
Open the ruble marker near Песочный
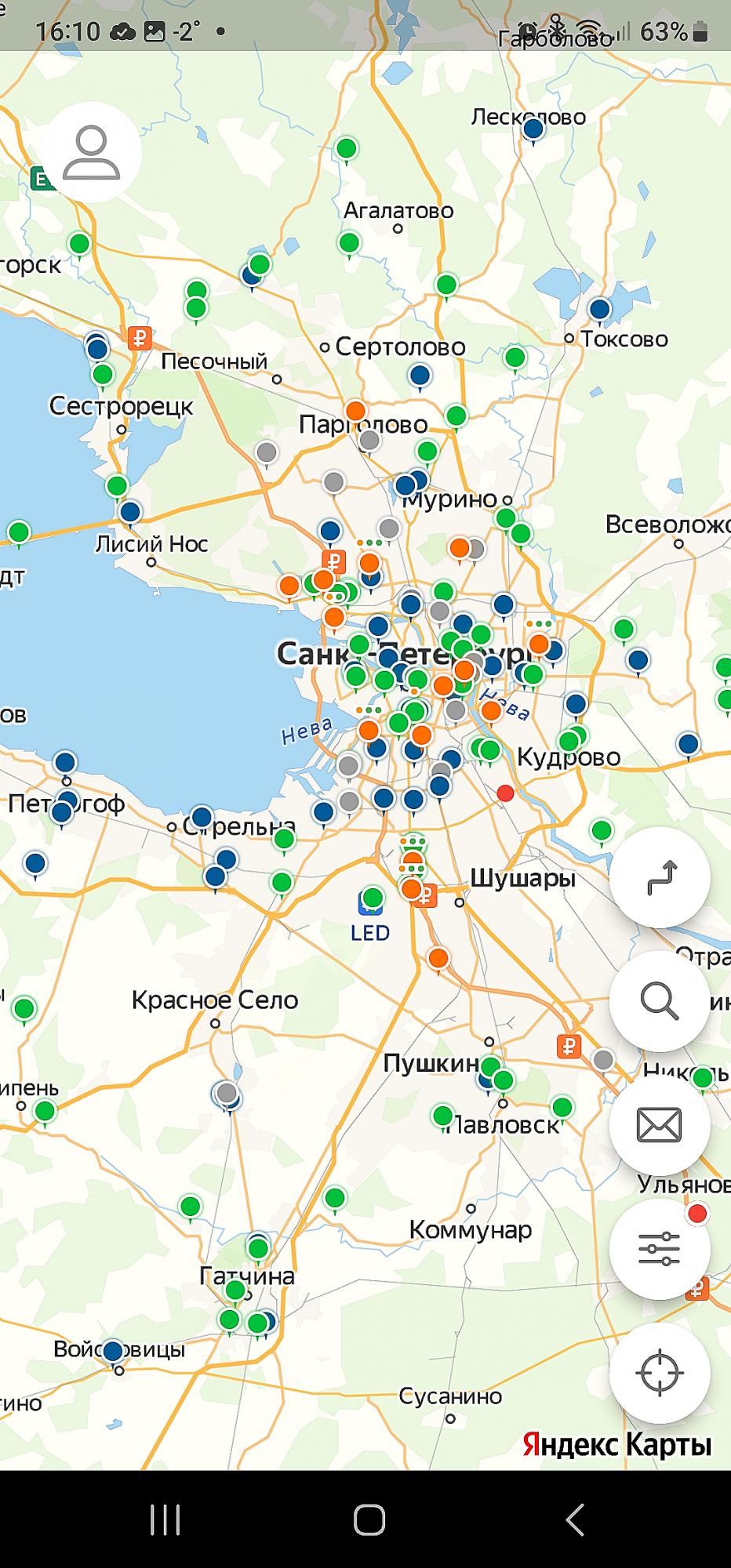140,339
